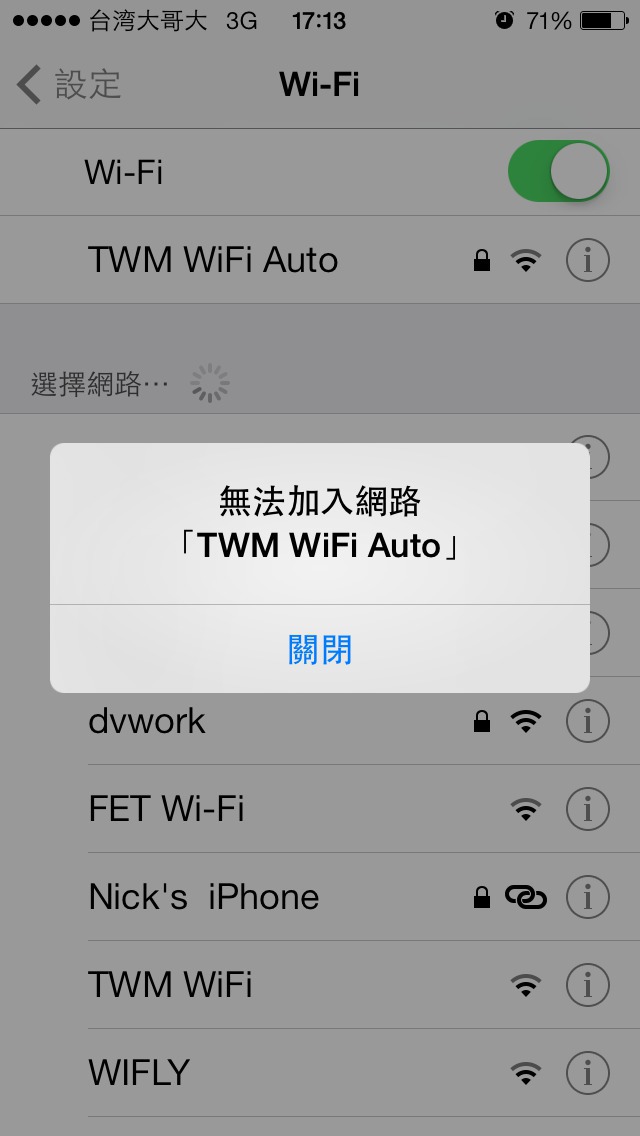Viewport: 640px width, 1136px height.
Task: Choose the TWM WiFi network
Action: [320, 985]
